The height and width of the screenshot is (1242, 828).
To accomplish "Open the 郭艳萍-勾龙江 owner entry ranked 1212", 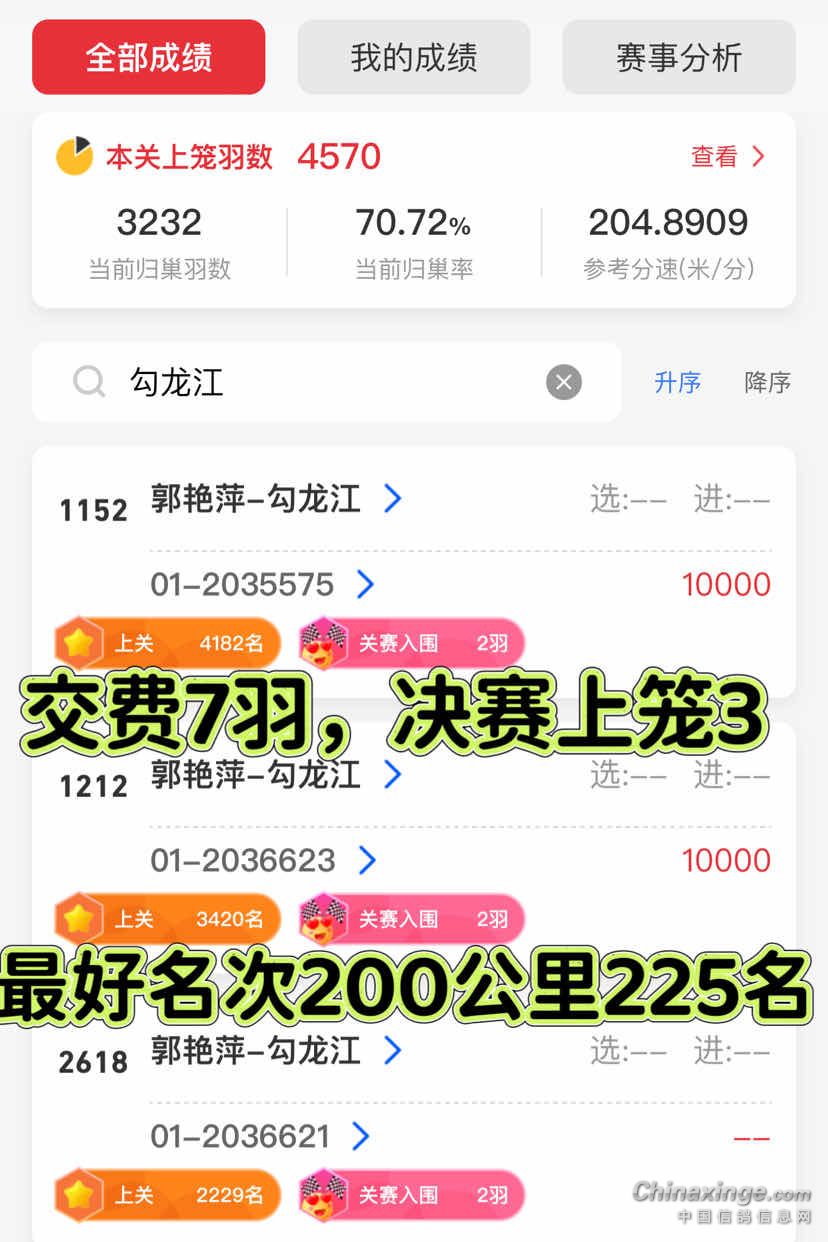I will [275, 773].
